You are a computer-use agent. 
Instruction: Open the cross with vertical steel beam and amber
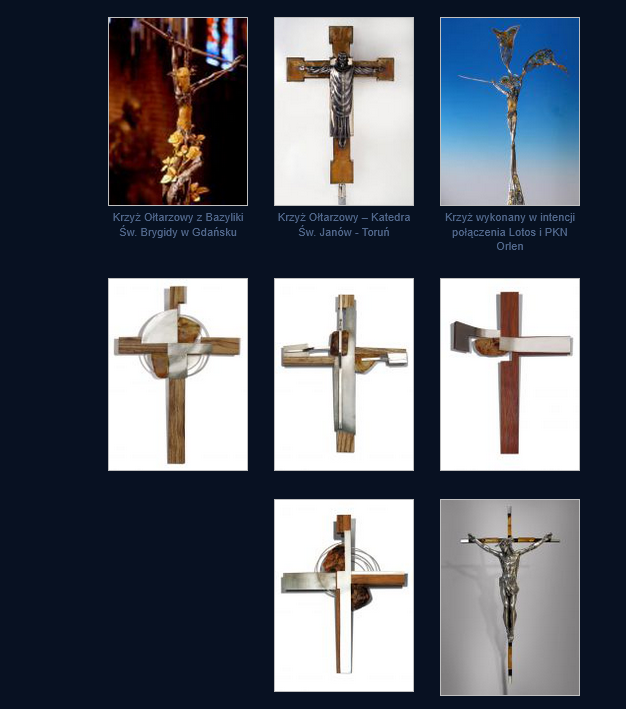point(344,374)
